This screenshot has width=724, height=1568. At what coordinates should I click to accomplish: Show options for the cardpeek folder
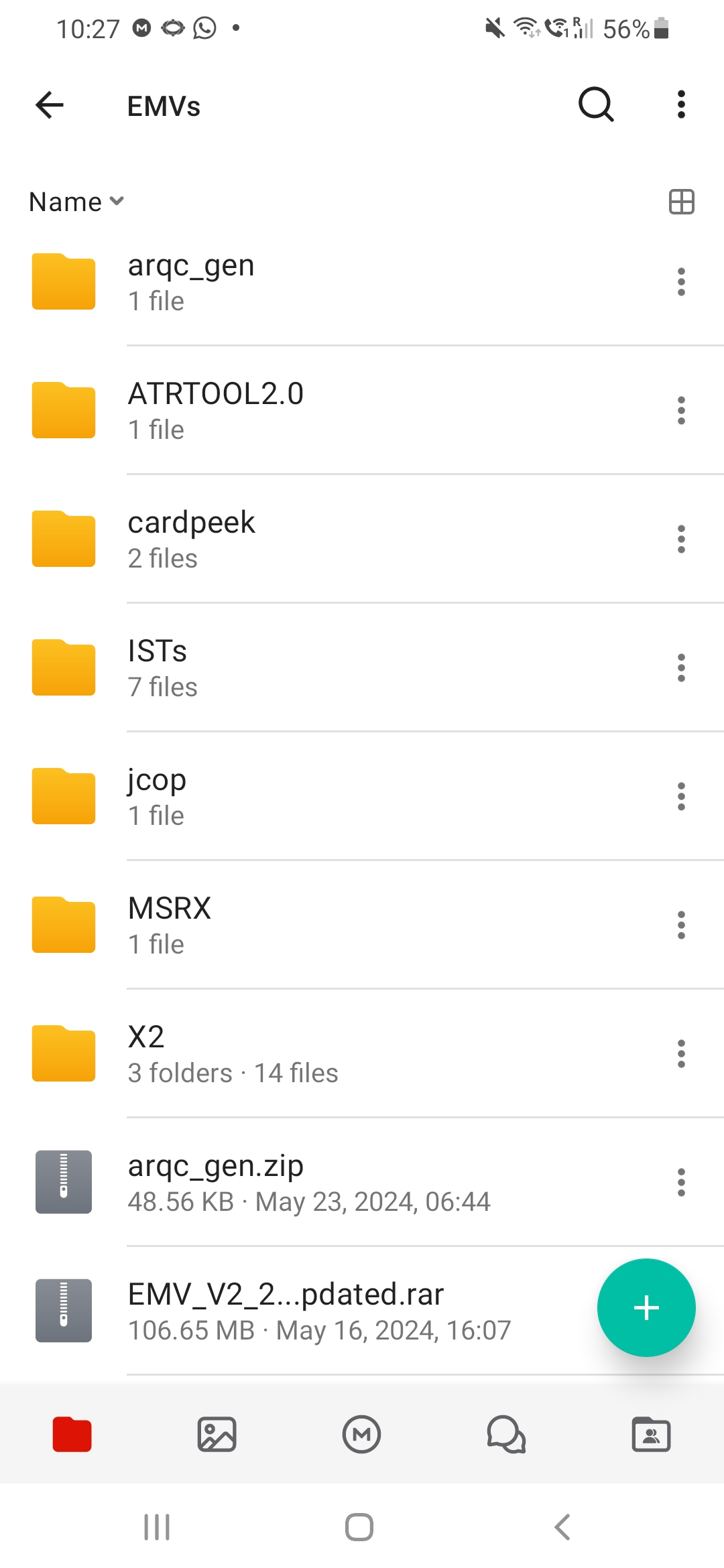(681, 539)
